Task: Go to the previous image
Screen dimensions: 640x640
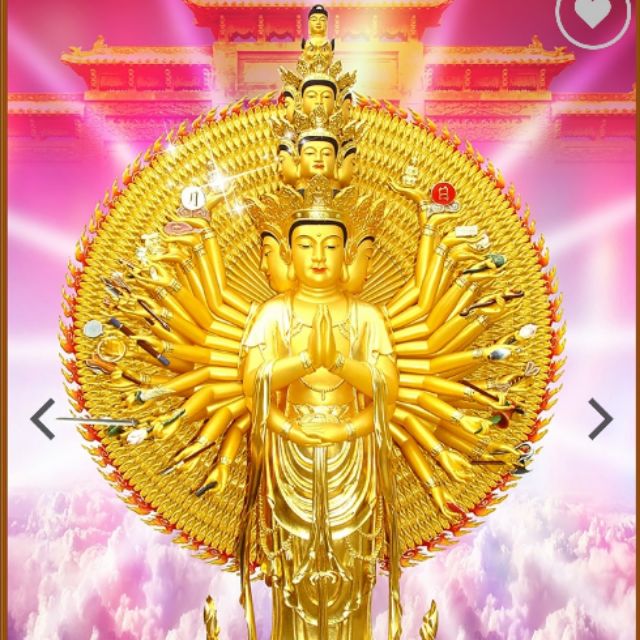Action: coord(42,419)
